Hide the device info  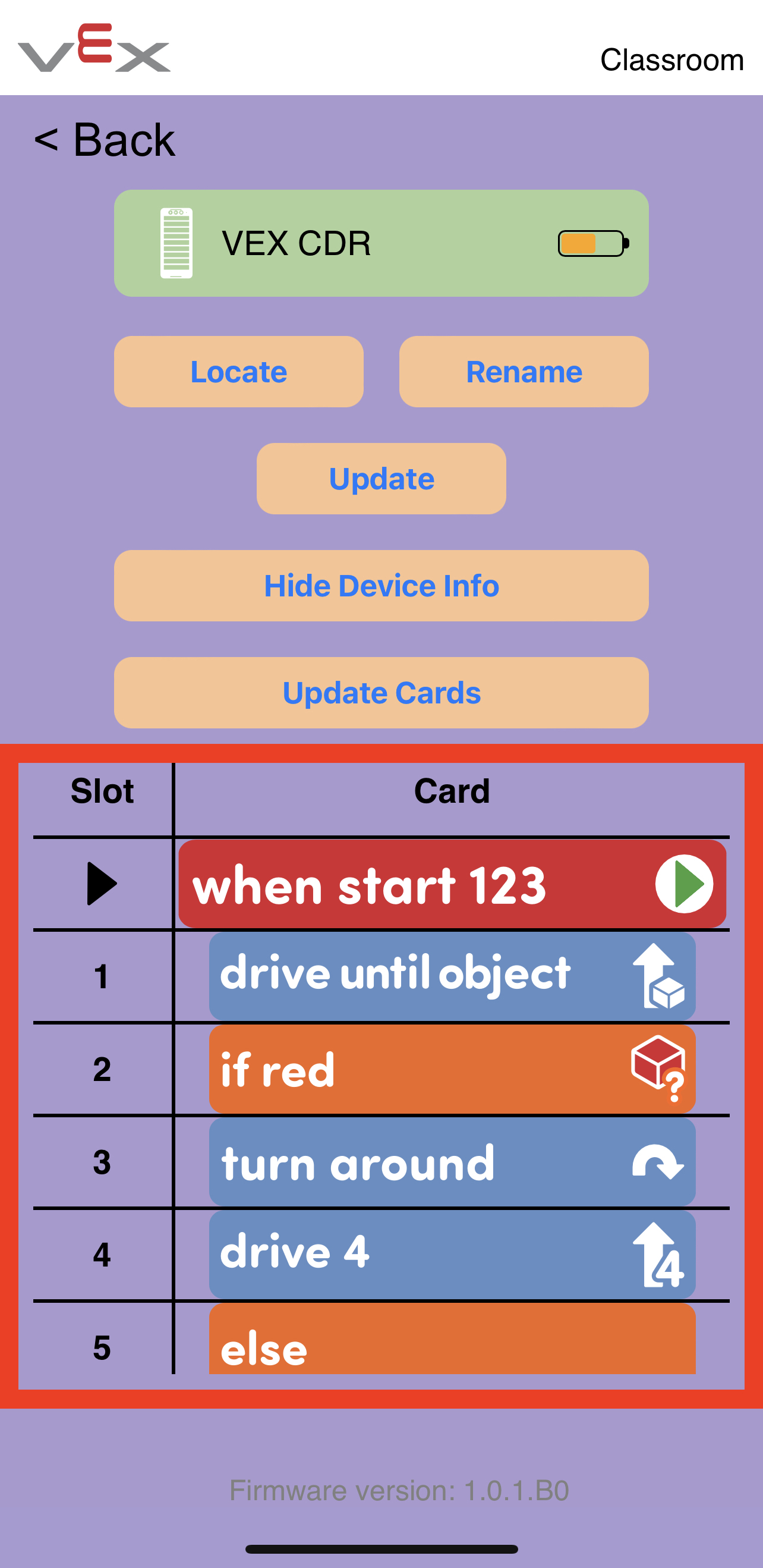381,586
